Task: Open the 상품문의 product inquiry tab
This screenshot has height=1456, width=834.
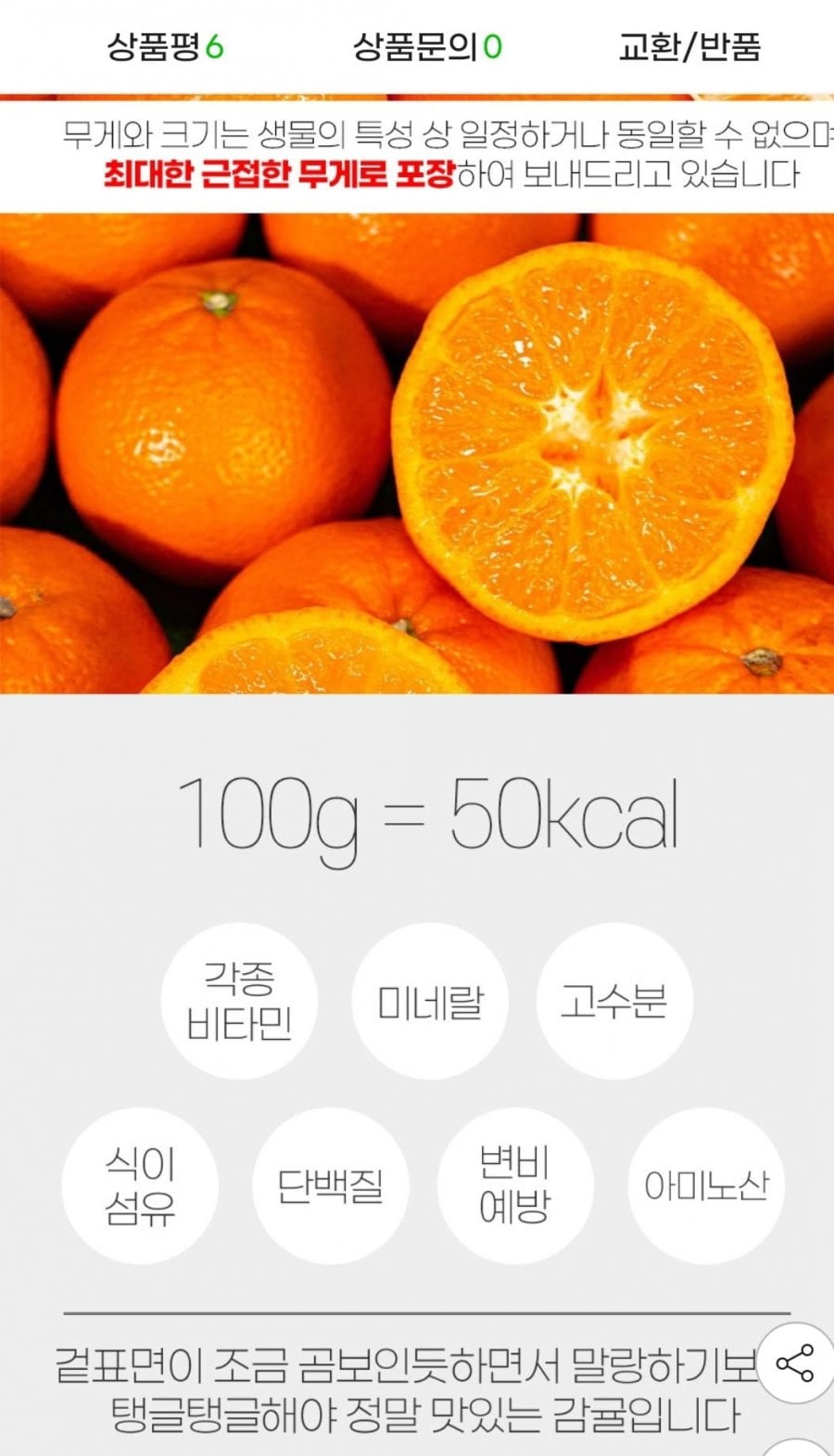Action: tap(426, 46)
